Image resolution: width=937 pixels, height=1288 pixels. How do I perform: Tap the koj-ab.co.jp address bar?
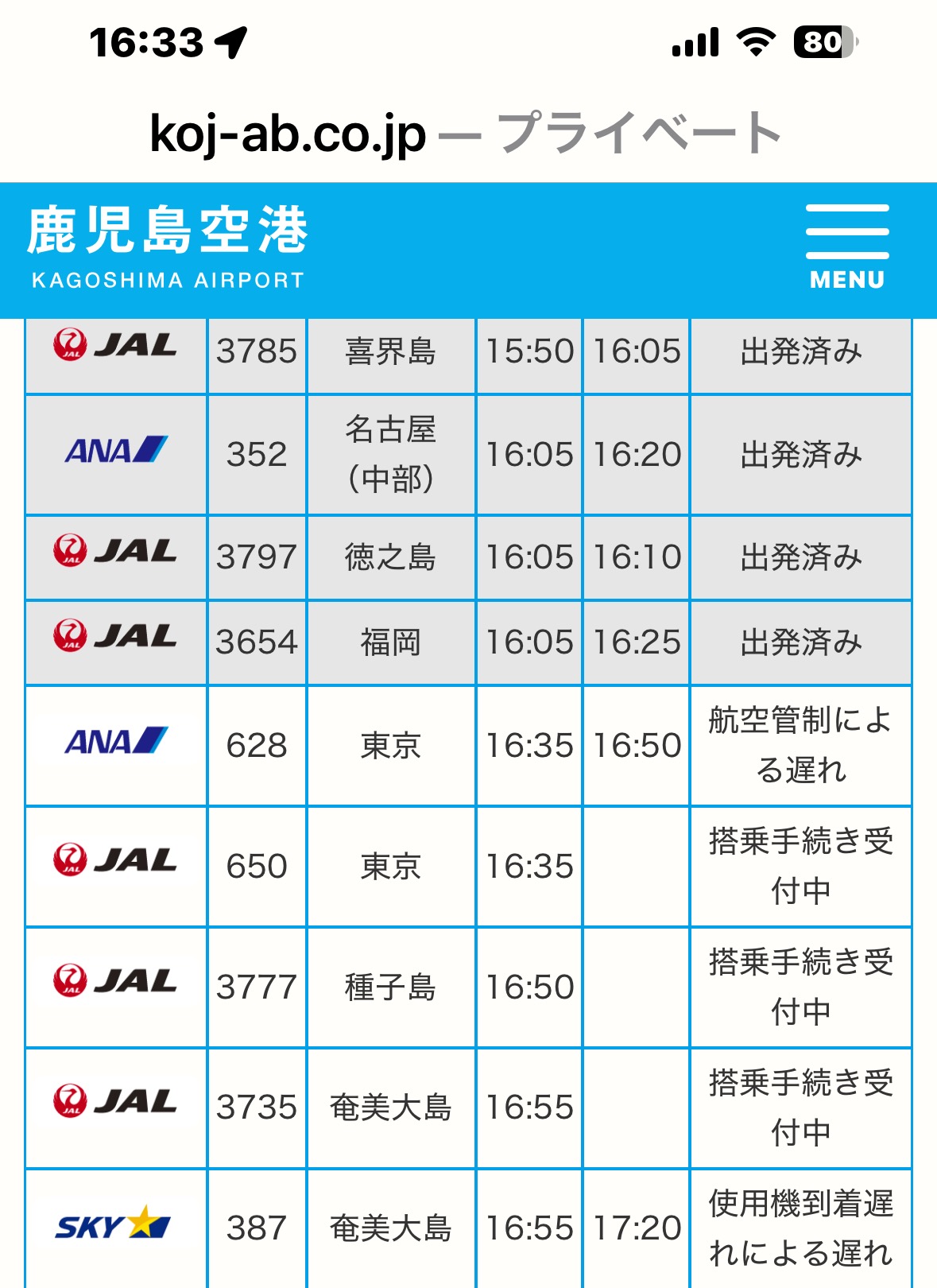(466, 134)
